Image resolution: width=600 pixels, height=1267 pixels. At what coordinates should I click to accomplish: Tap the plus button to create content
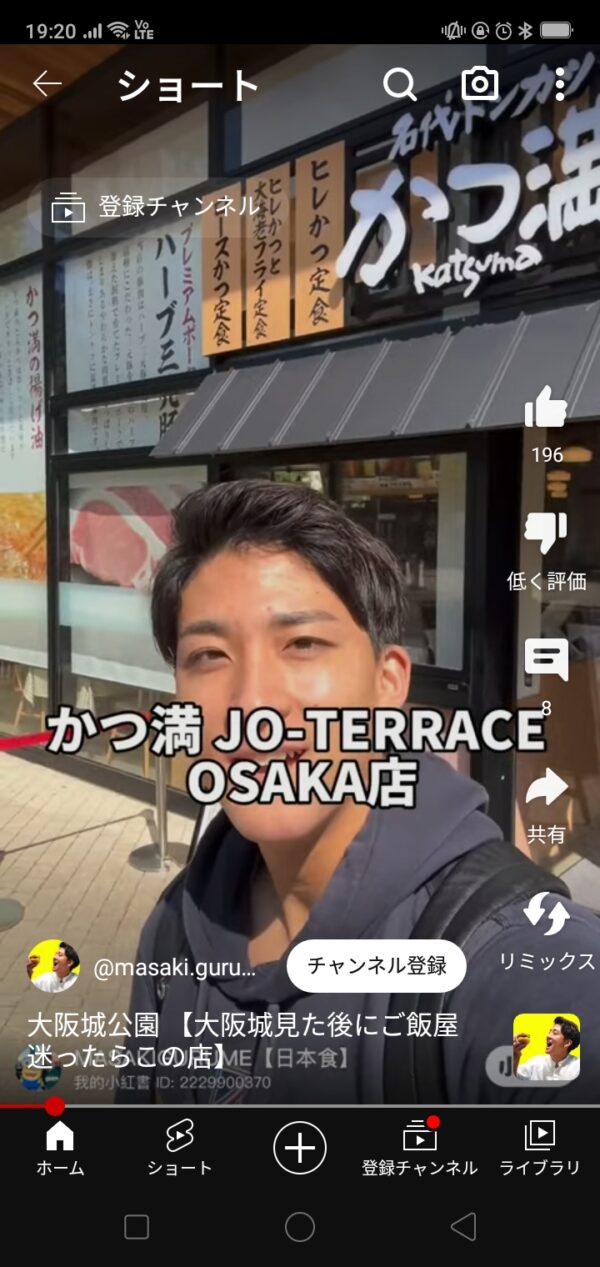[300, 1146]
